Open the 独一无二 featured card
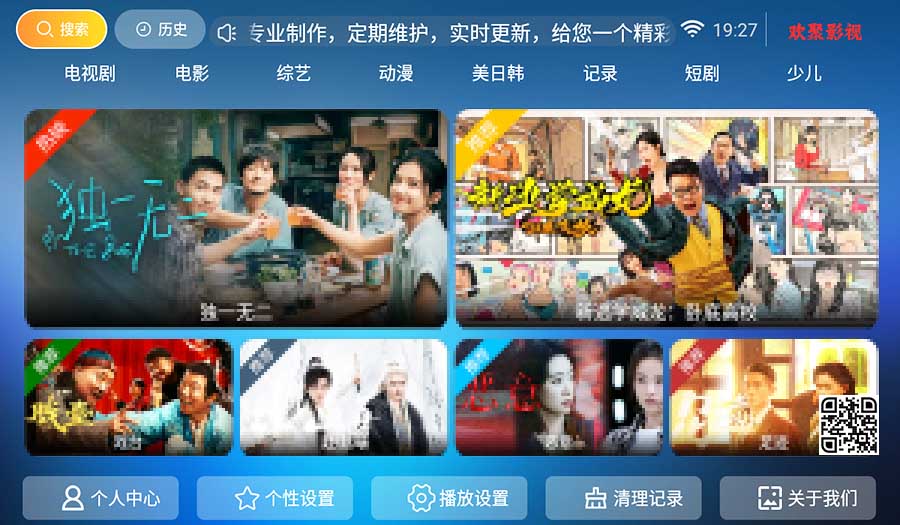 [236, 218]
